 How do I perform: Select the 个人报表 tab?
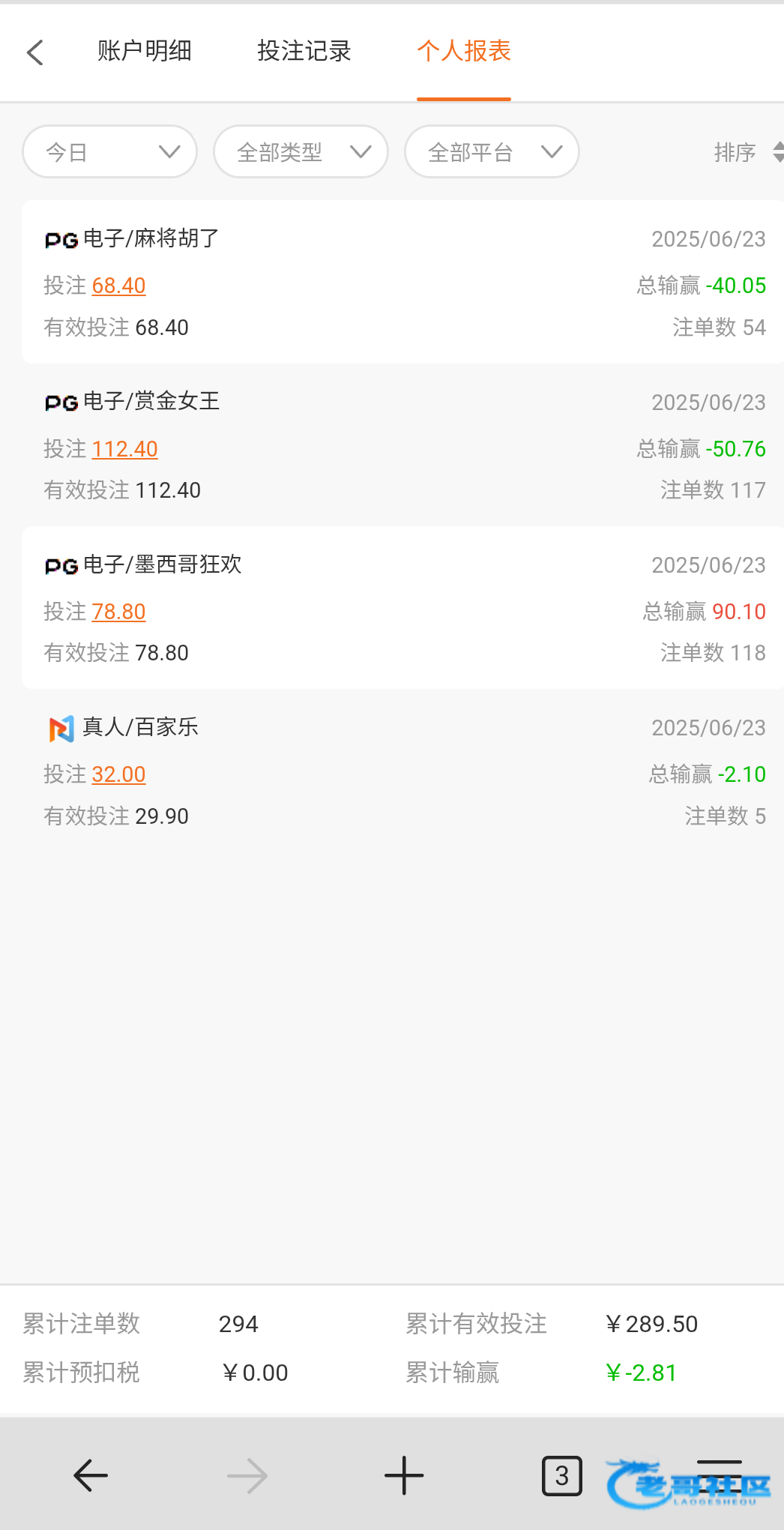463,51
